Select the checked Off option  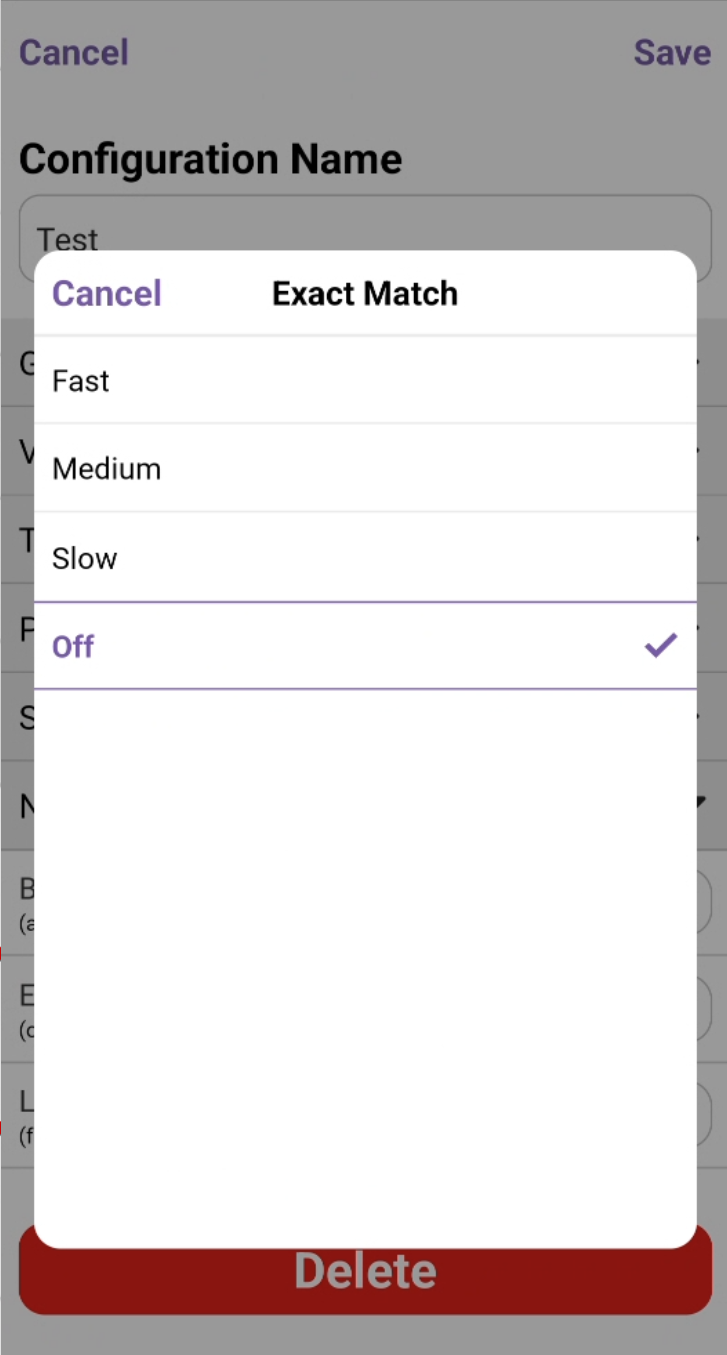click(x=365, y=646)
